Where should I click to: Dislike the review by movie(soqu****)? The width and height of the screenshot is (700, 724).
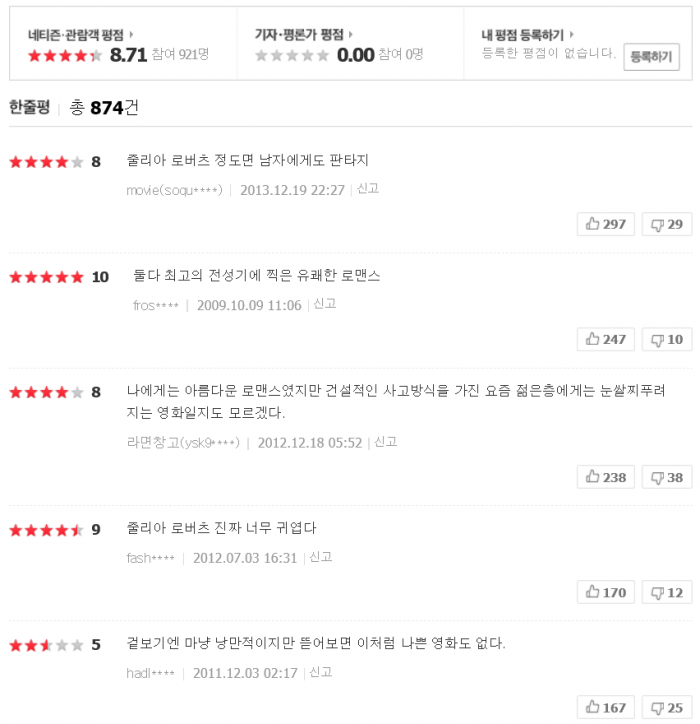[667, 224]
